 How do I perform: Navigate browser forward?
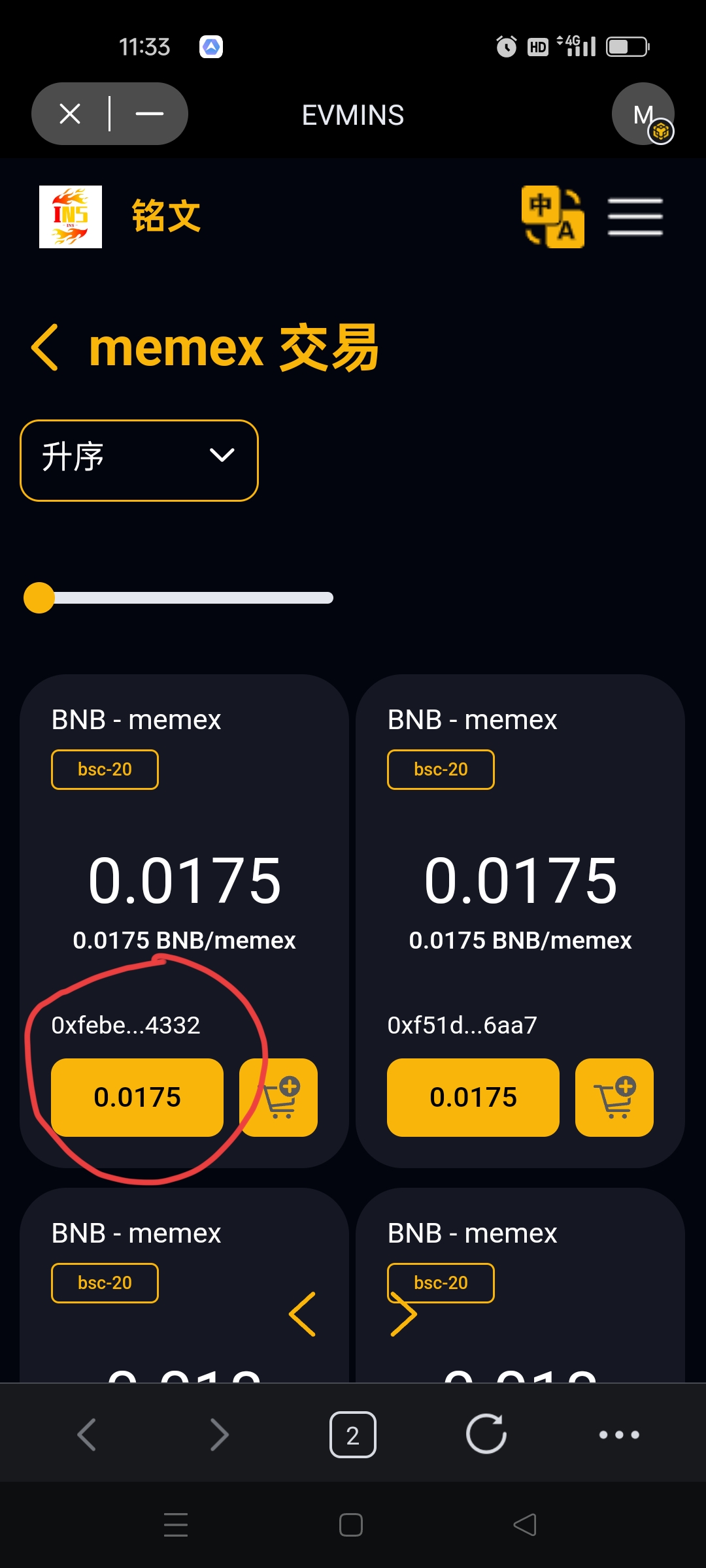tap(220, 1435)
